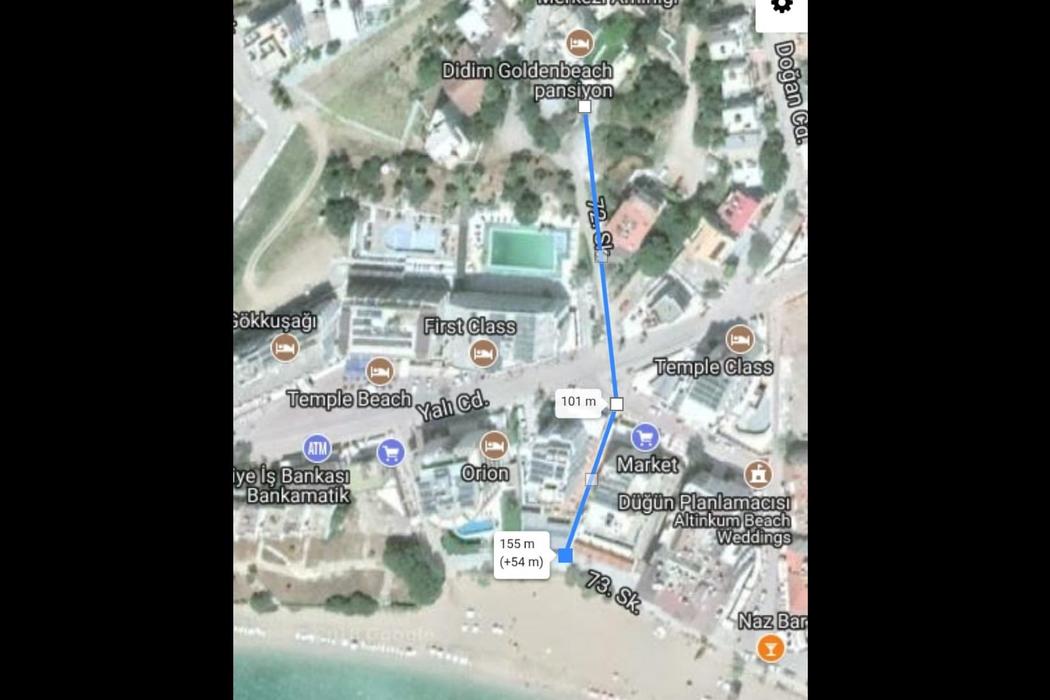The image size is (1050, 700).
Task: Tap the Temple Class hotel marker
Action: (x=739, y=339)
